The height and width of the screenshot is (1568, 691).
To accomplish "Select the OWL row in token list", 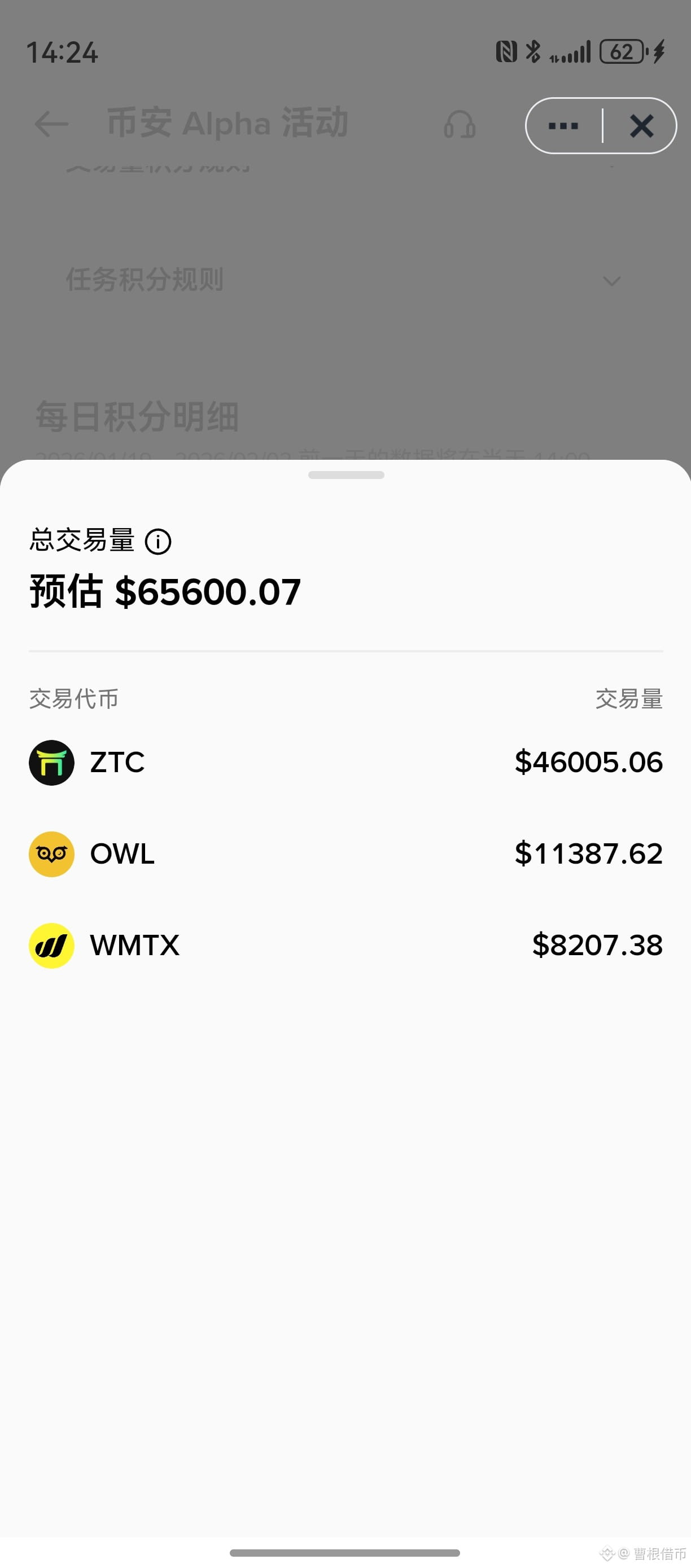I will (x=345, y=854).
